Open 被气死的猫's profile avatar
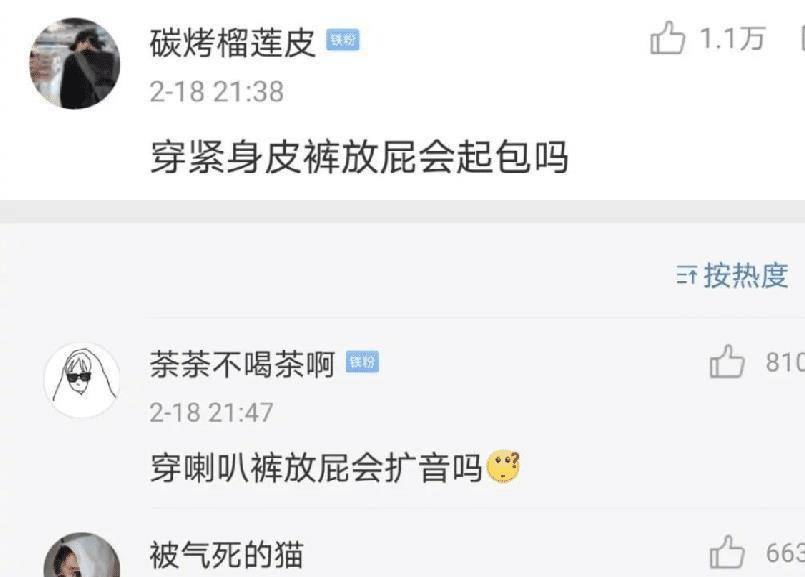 [x=81, y=556]
